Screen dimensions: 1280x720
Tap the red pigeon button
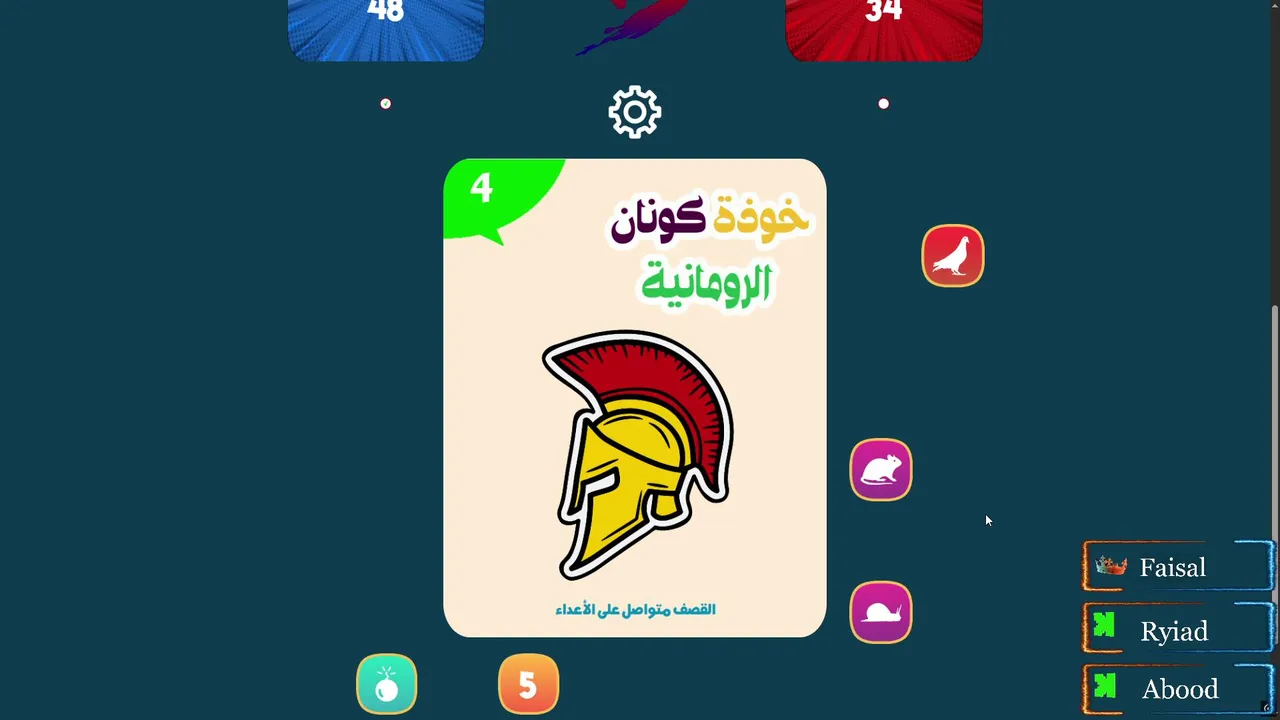tap(952, 256)
